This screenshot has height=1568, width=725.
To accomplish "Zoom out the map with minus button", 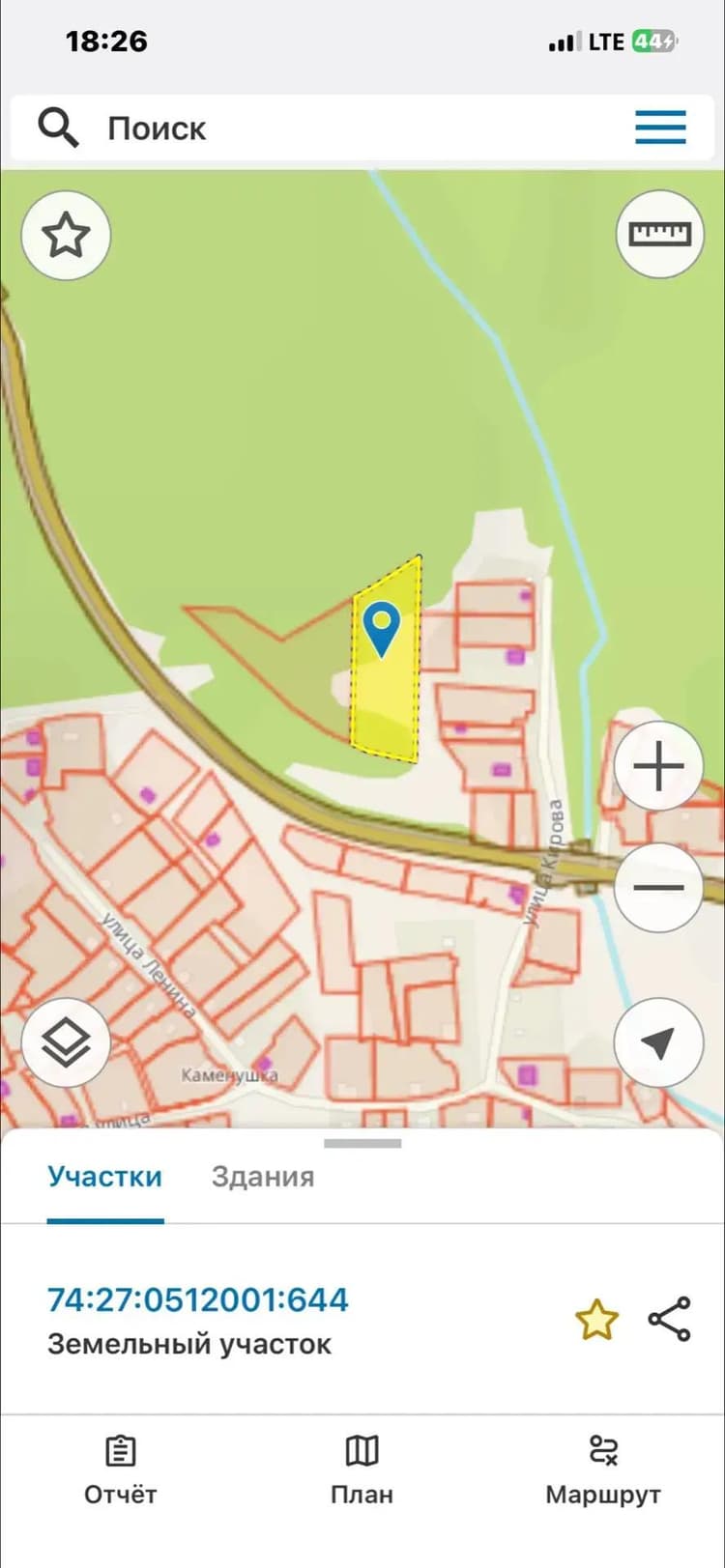I will click(x=658, y=887).
